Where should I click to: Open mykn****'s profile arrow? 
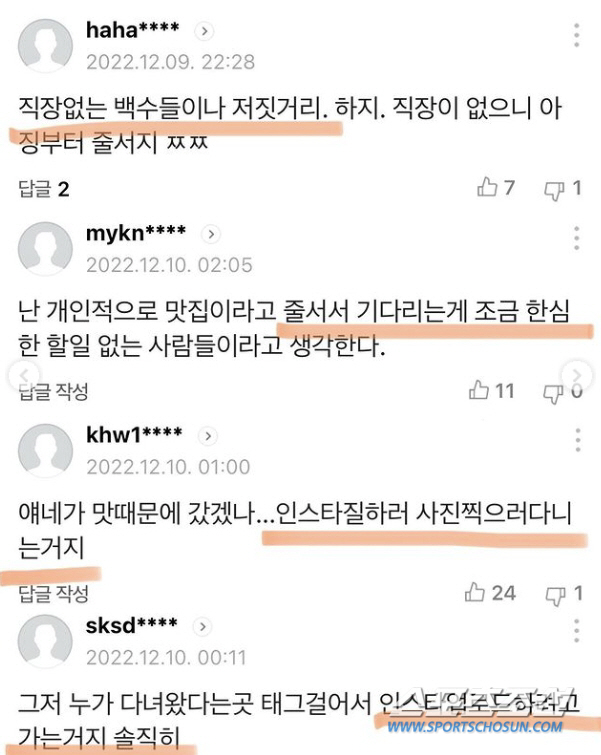(210, 234)
